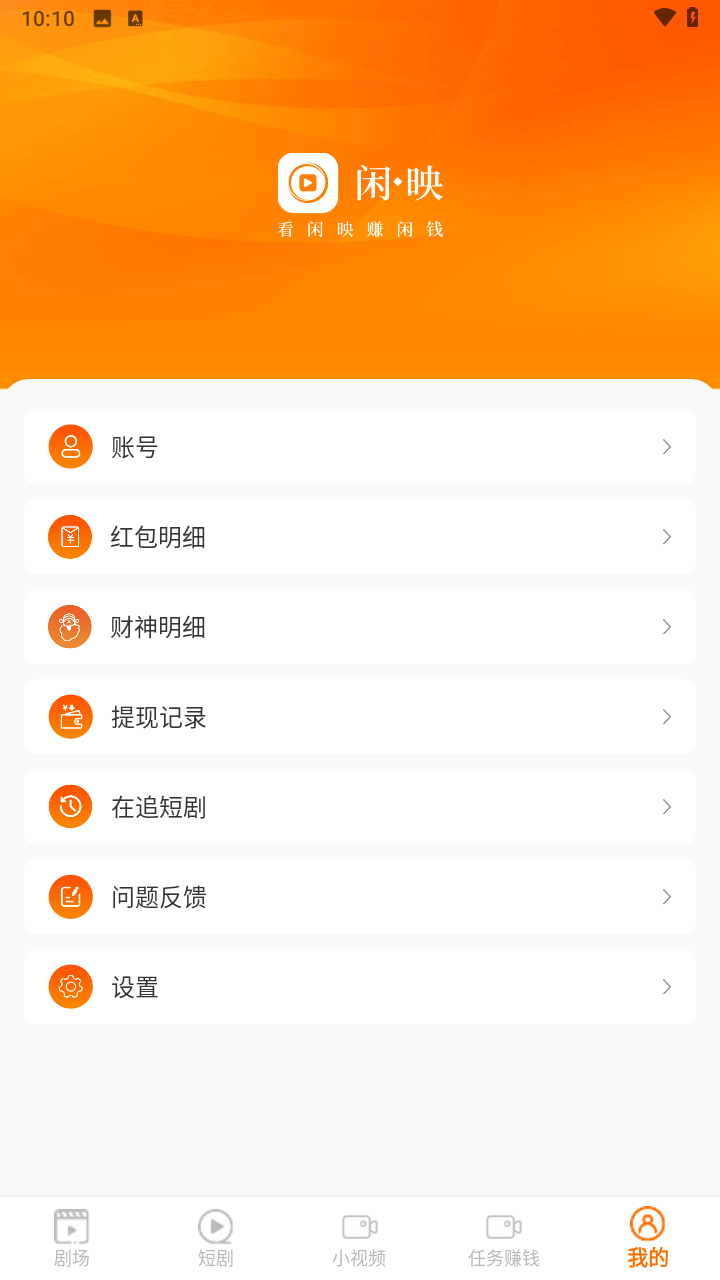The height and width of the screenshot is (1280, 720).
Task: Open the 任务赚钱 tab
Action: [504, 1238]
